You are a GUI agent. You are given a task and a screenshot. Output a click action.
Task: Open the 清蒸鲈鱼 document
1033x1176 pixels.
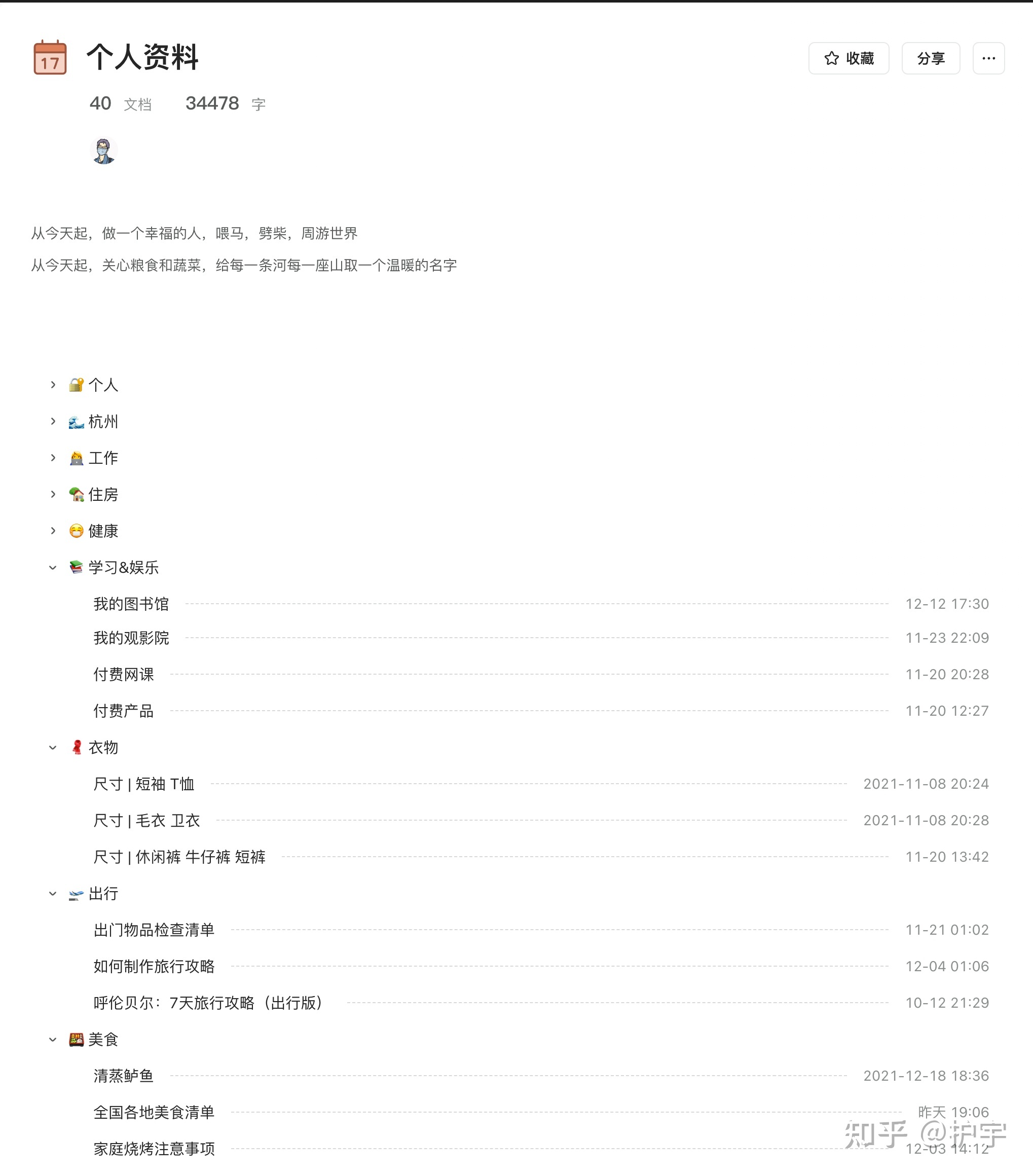tap(124, 1076)
